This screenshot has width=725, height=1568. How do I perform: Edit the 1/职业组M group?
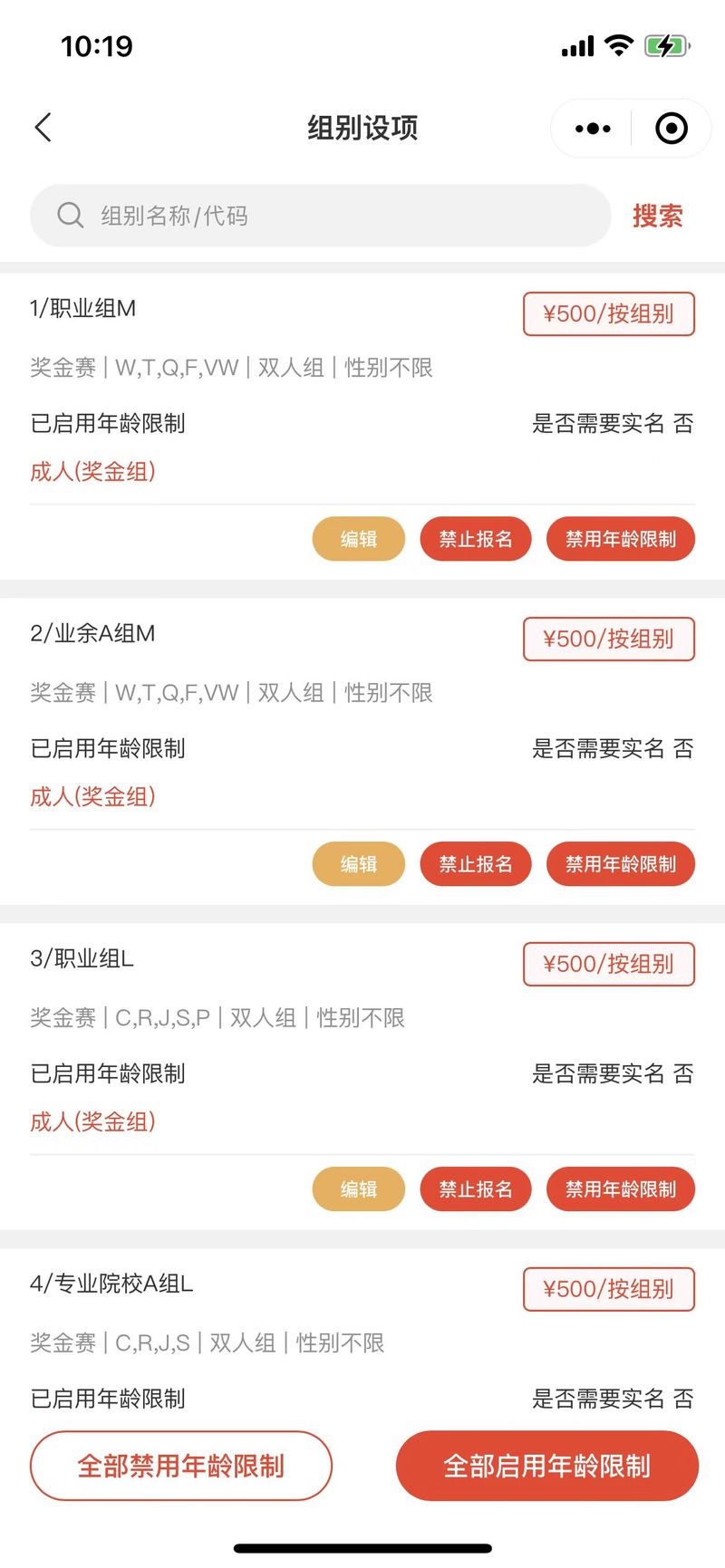[x=359, y=539]
